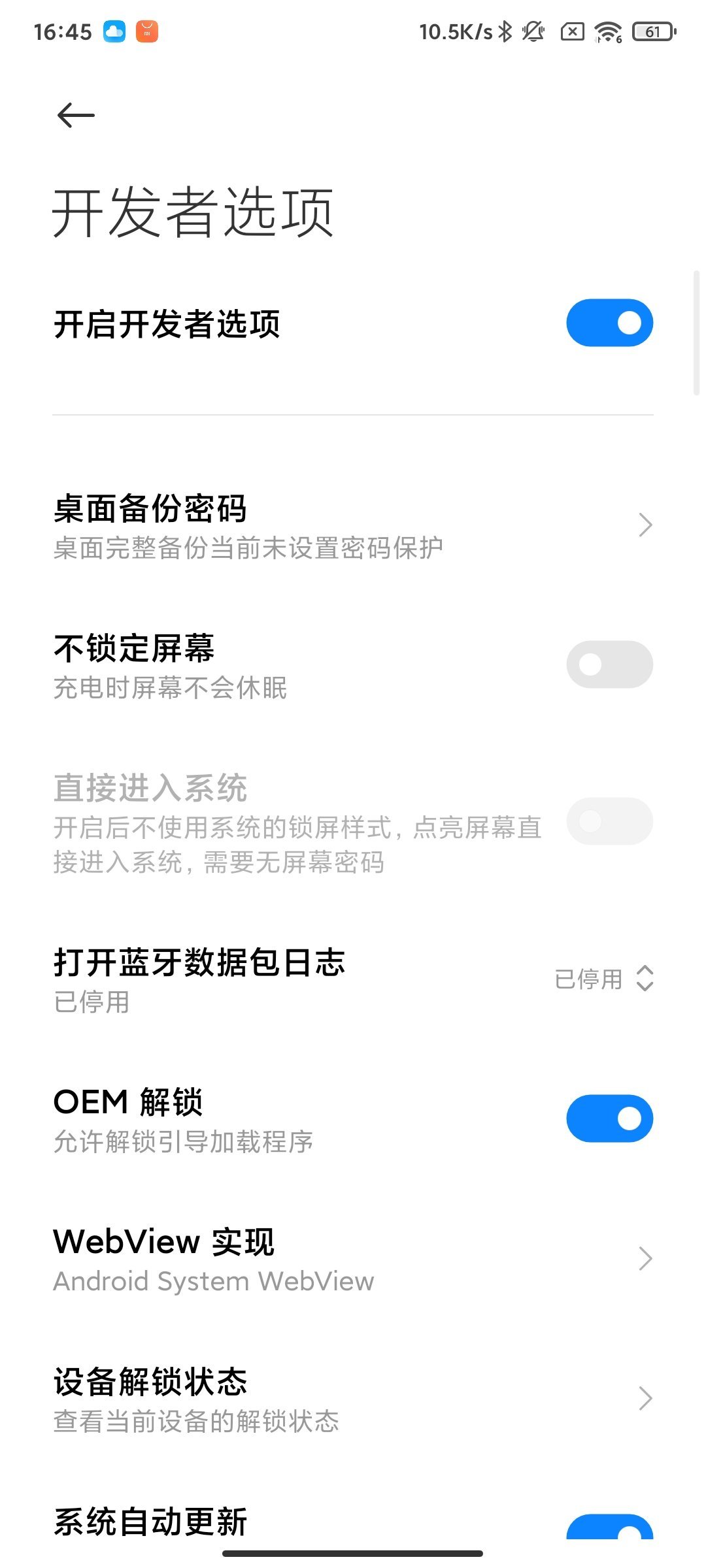View 设备解锁状态
The image size is (706, 1568).
tap(353, 1399)
